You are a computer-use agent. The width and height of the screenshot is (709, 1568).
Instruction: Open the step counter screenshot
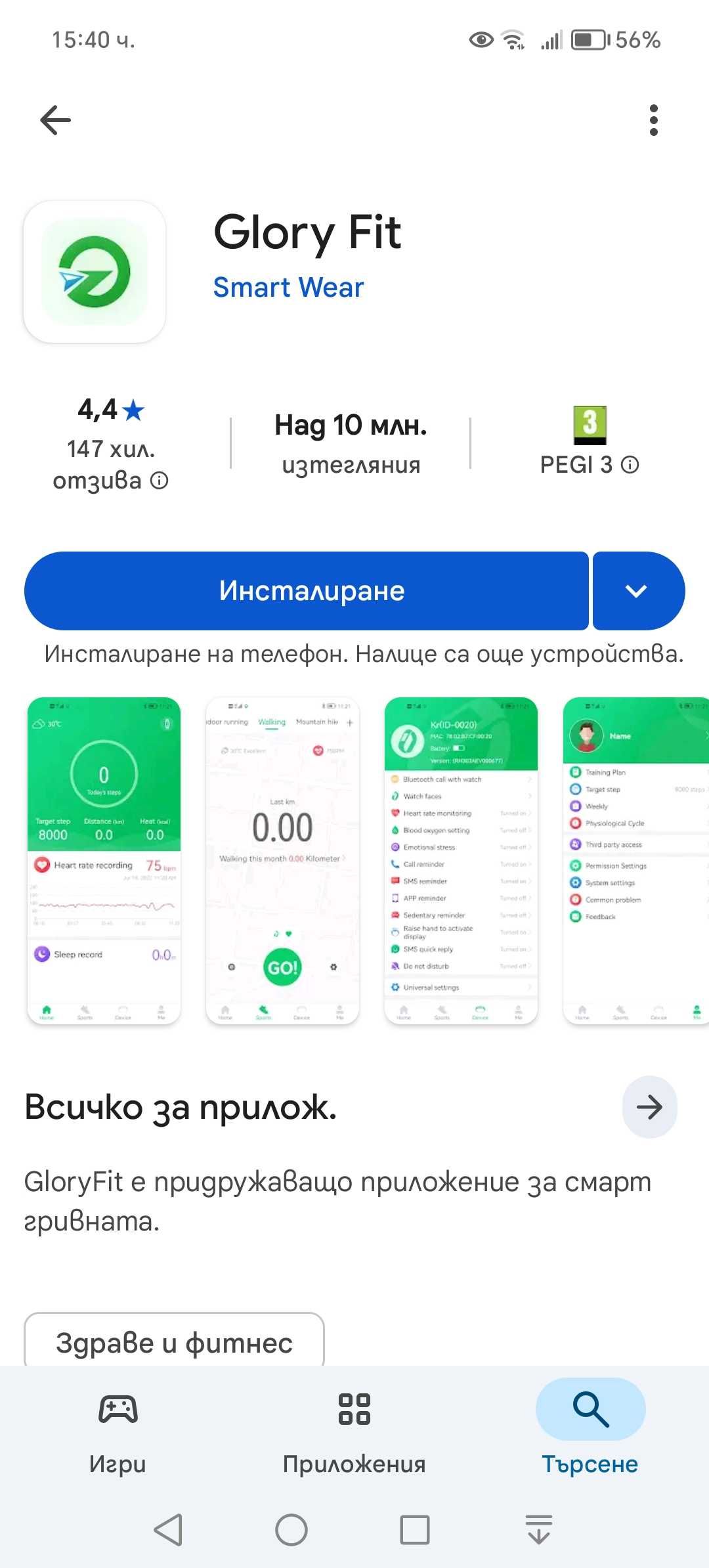(x=104, y=860)
